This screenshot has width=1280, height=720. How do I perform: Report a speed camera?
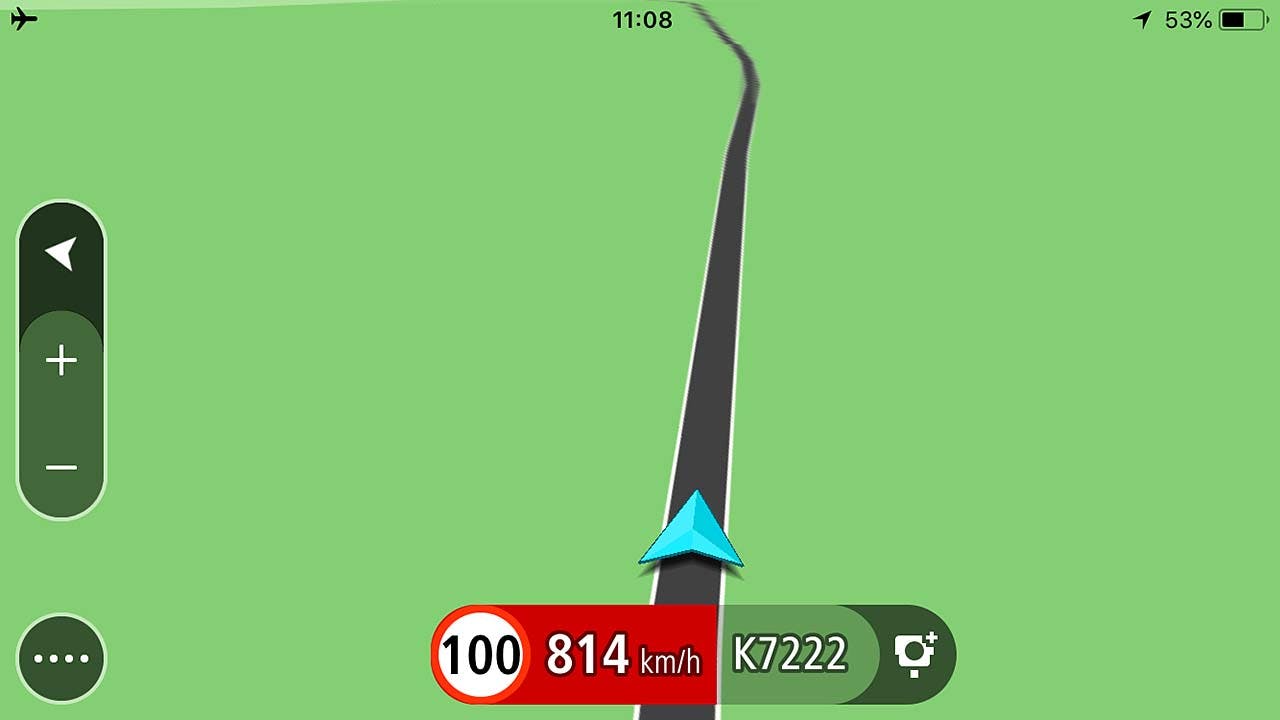(x=915, y=655)
